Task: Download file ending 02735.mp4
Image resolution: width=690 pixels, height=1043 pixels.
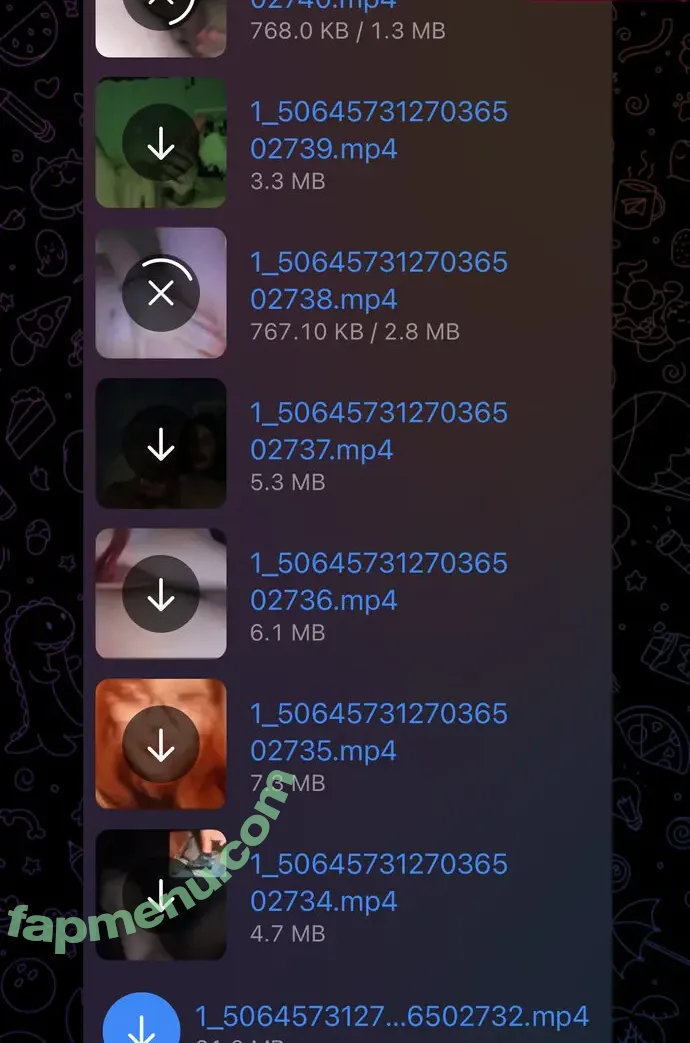Action: [161, 744]
